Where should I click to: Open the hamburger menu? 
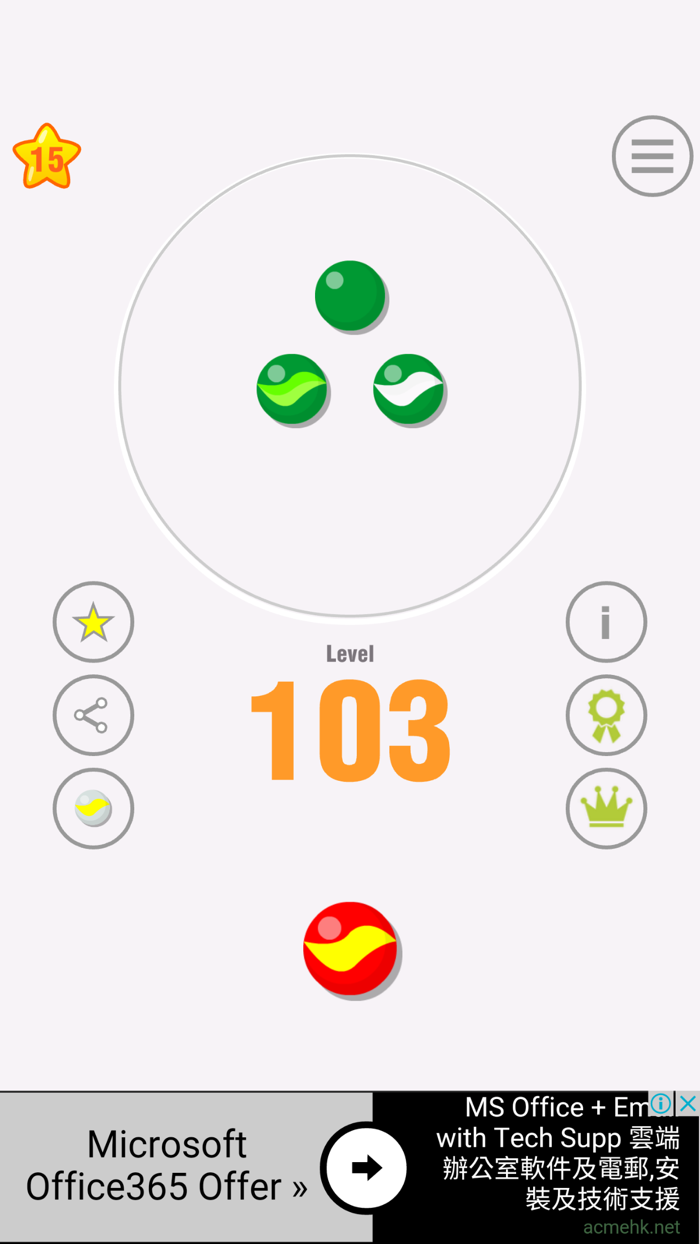652,157
